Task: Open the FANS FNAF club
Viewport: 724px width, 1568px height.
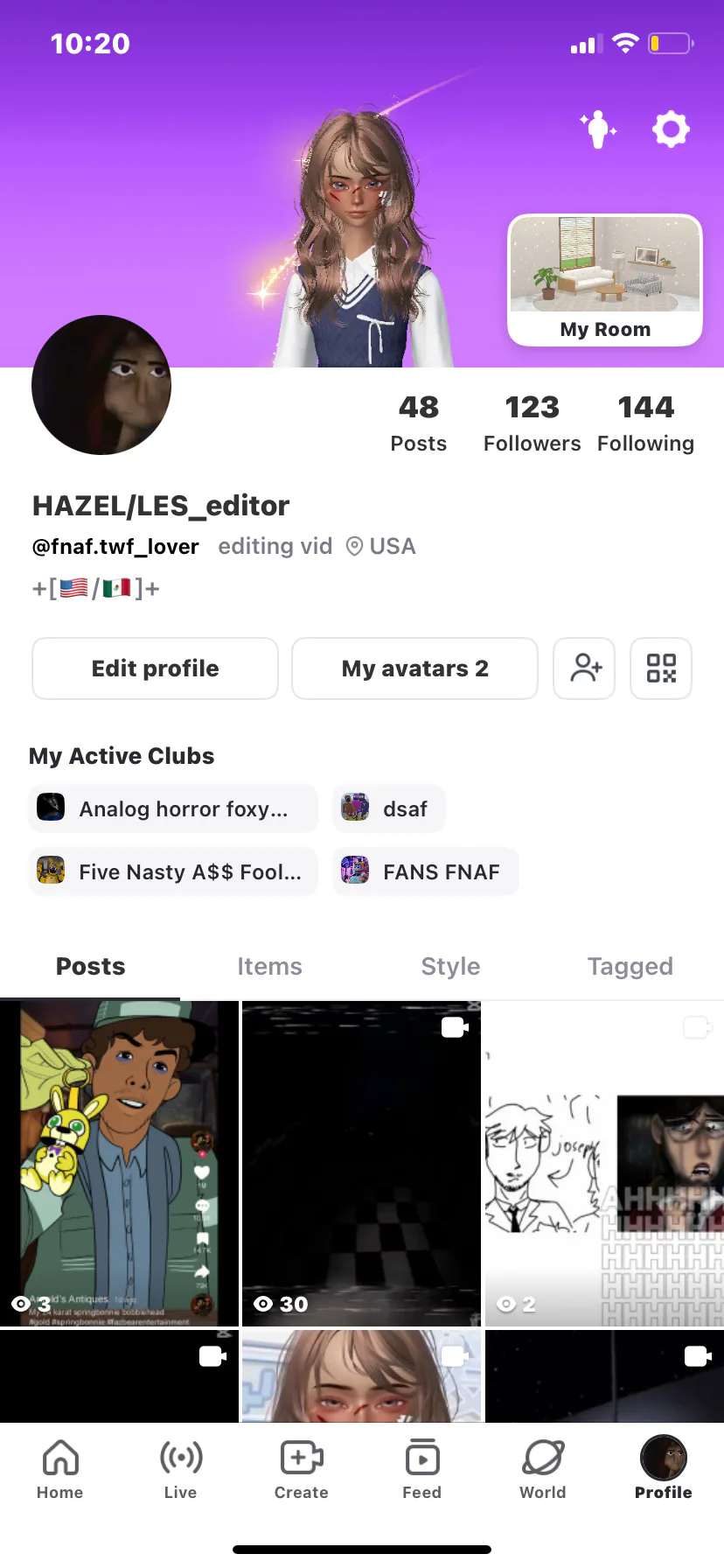Action: [425, 871]
